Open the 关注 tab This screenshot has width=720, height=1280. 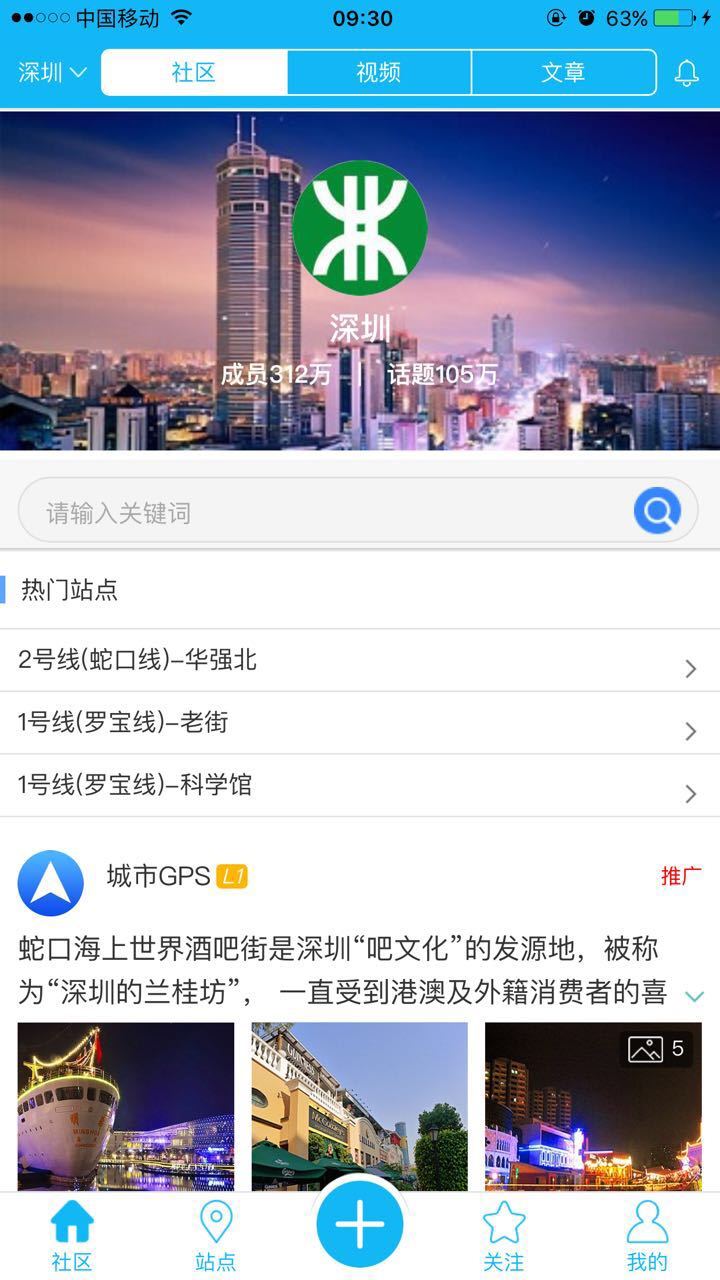pyautogui.click(x=504, y=1236)
